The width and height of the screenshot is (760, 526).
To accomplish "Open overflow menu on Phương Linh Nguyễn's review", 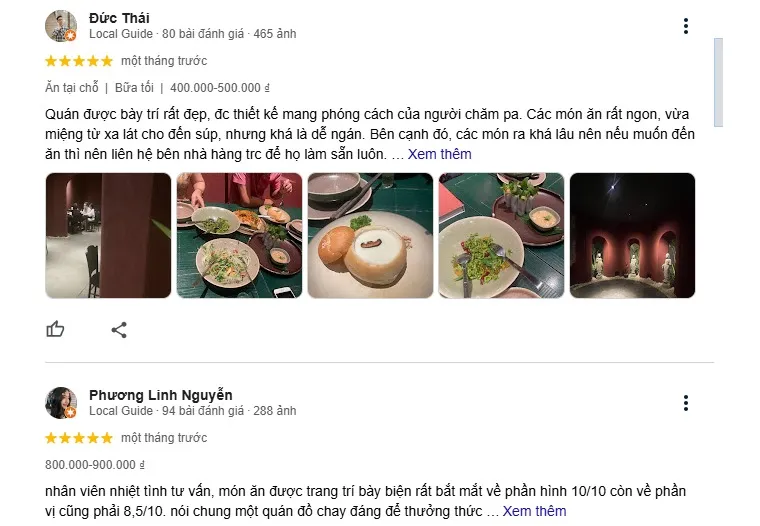I will (685, 403).
